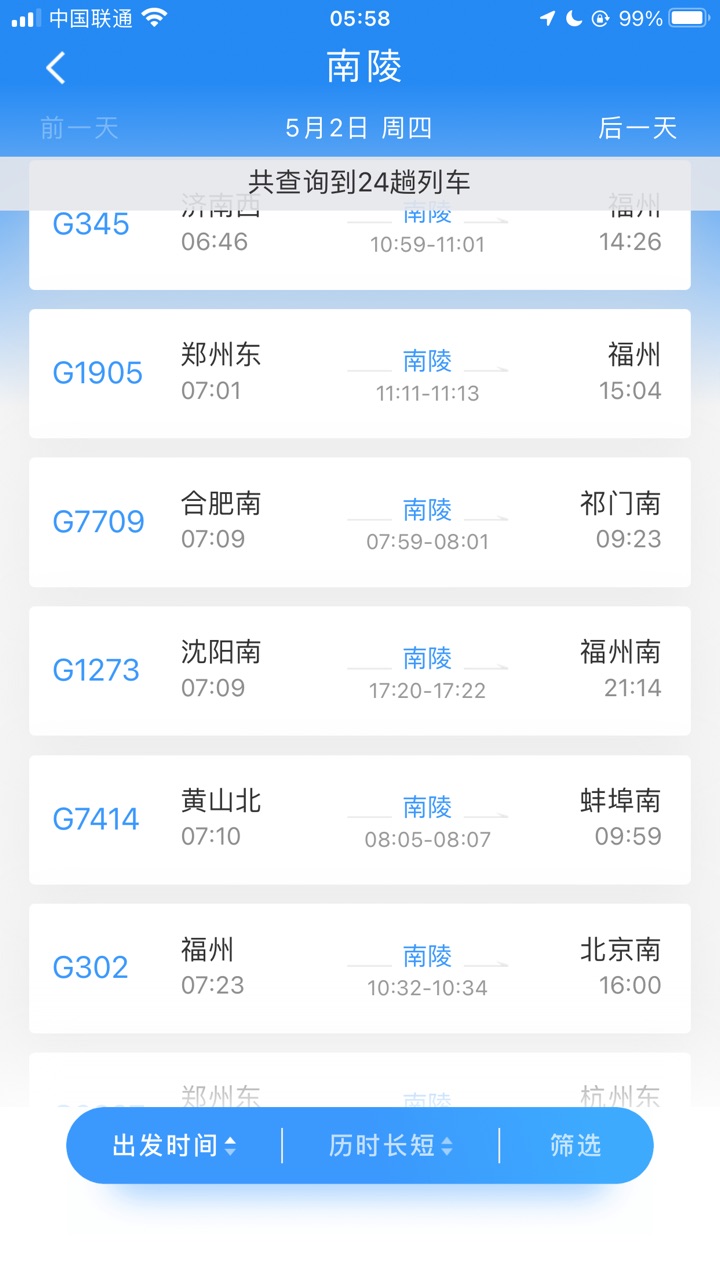This screenshot has width=720, height=1280.
Task: Open train G1905 from 郑州东
Action: pyautogui.click(x=360, y=373)
